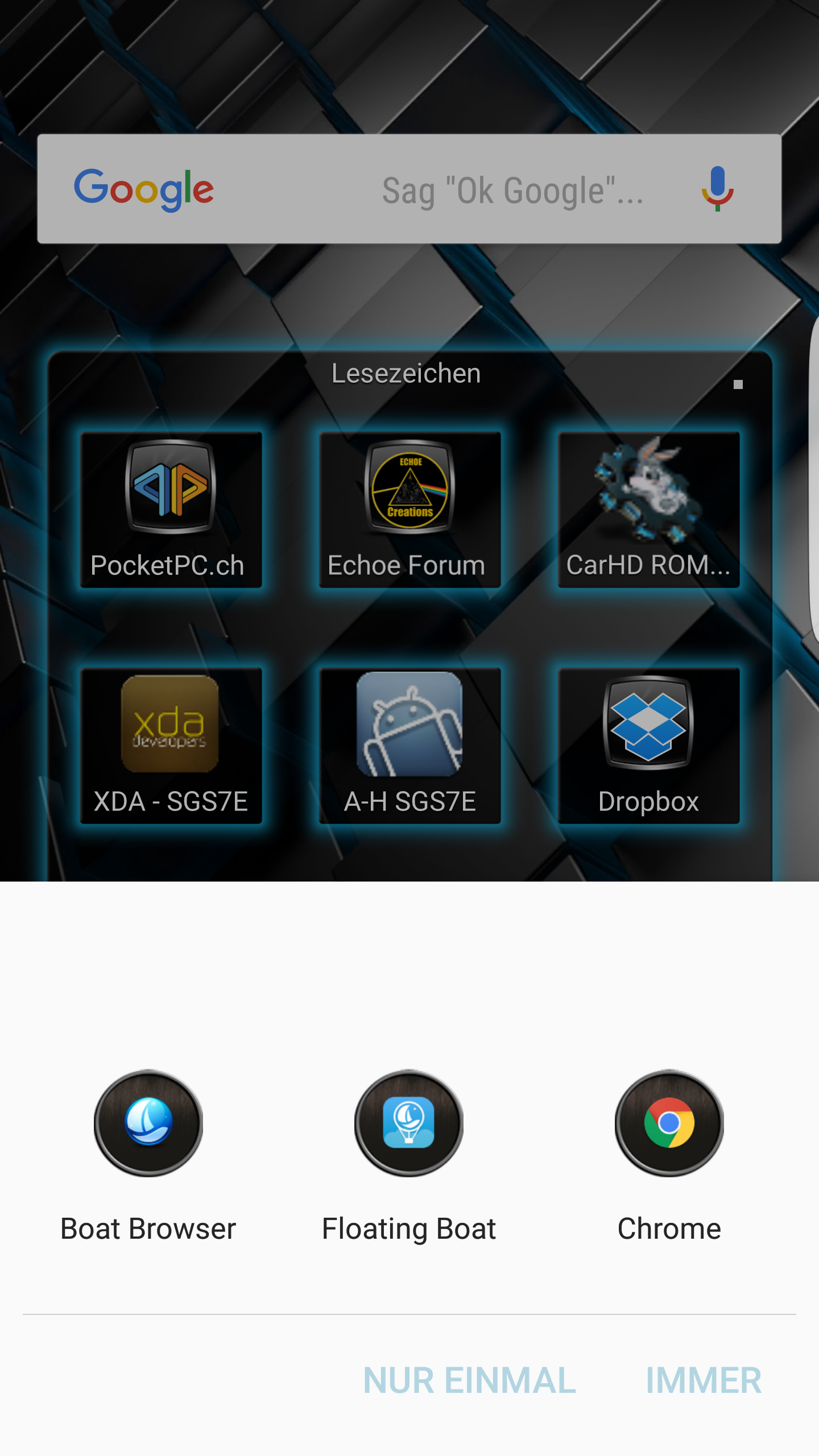Open the A-H SGS7E bookmark
This screenshot has height=1456, width=819.
pyautogui.click(x=409, y=746)
